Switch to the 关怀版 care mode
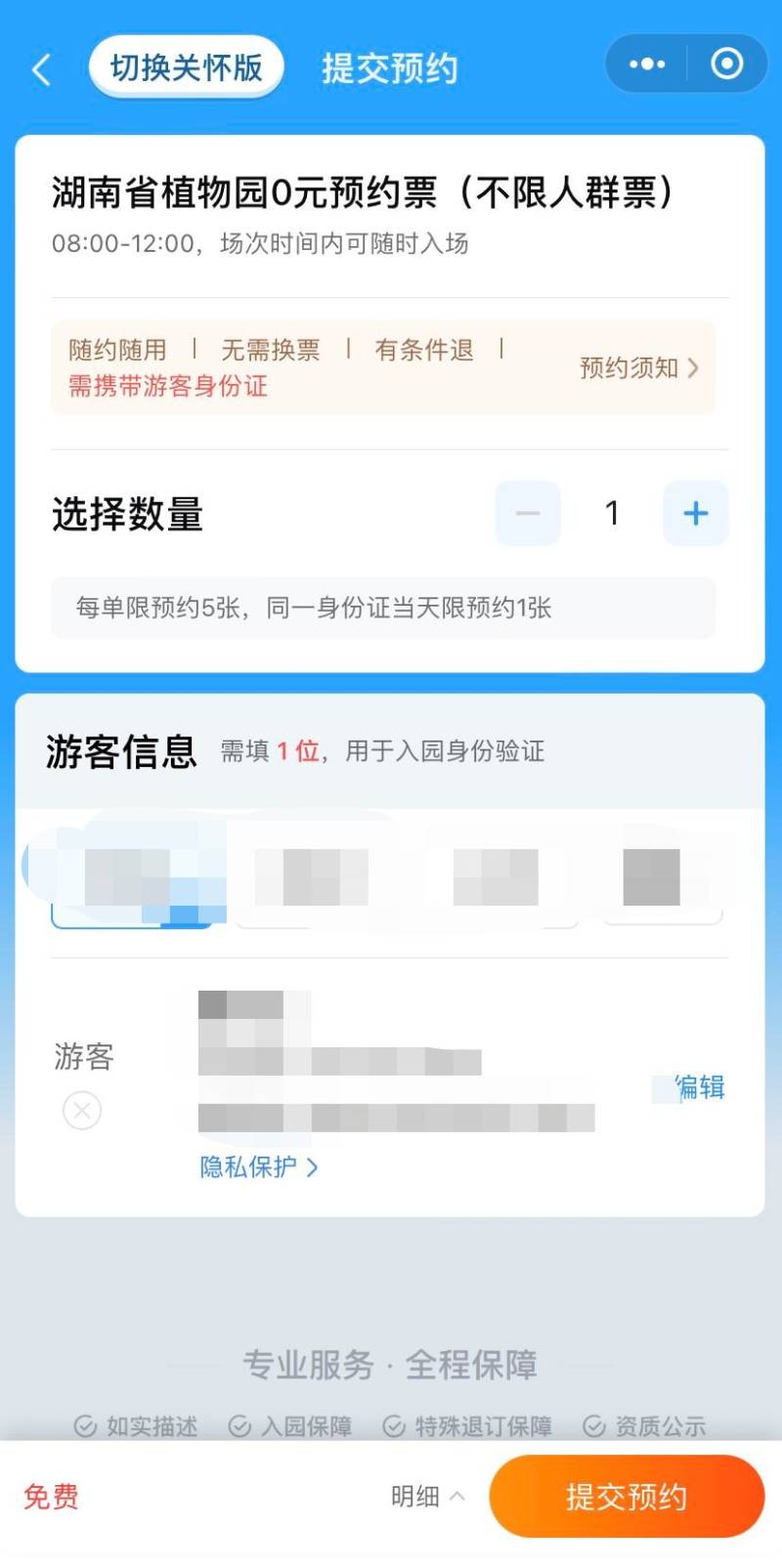Screen dimensions: 782x1568 186,67
